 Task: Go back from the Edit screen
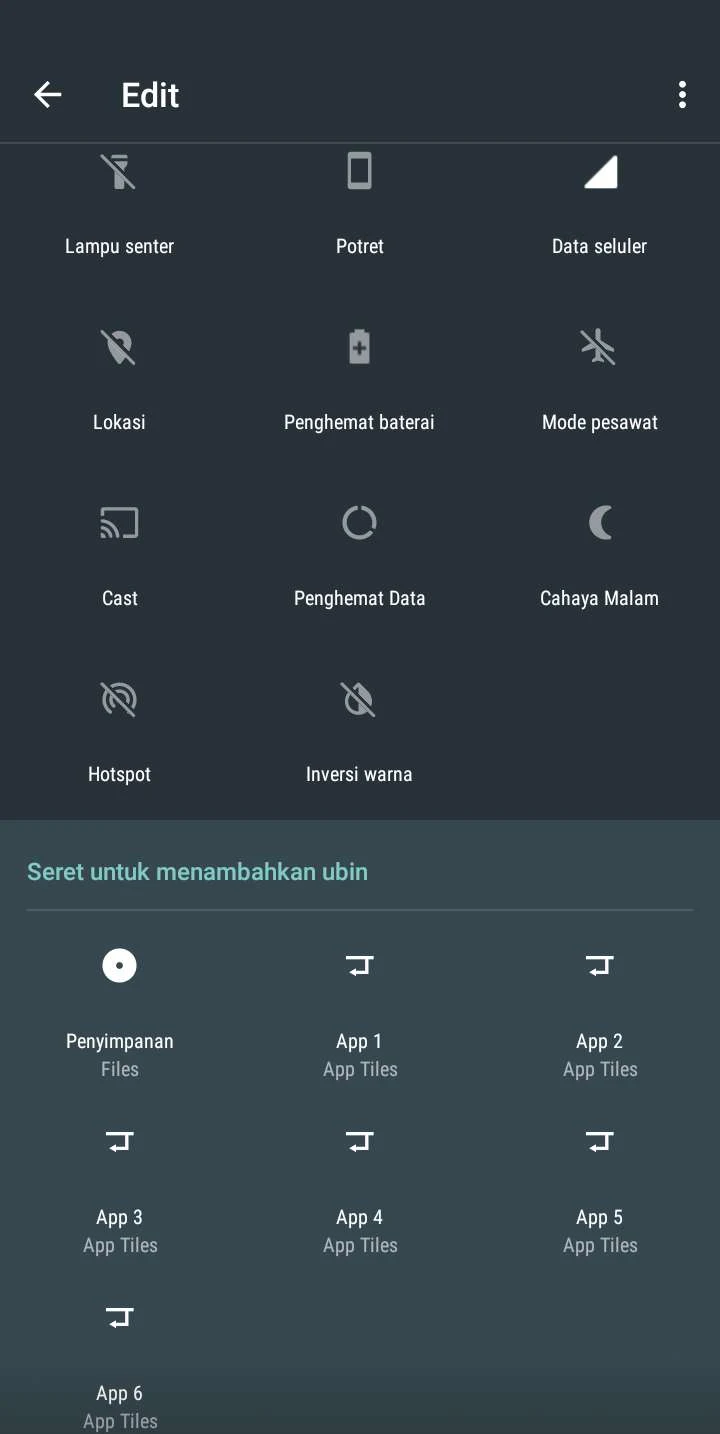coord(48,95)
